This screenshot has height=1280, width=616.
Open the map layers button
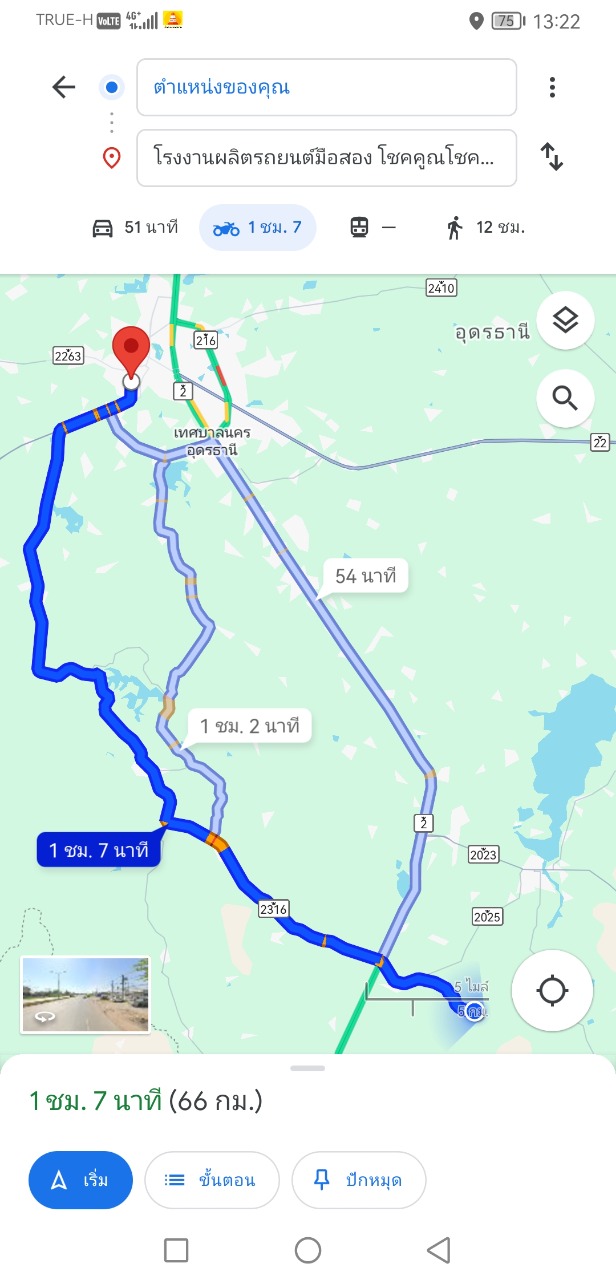565,321
